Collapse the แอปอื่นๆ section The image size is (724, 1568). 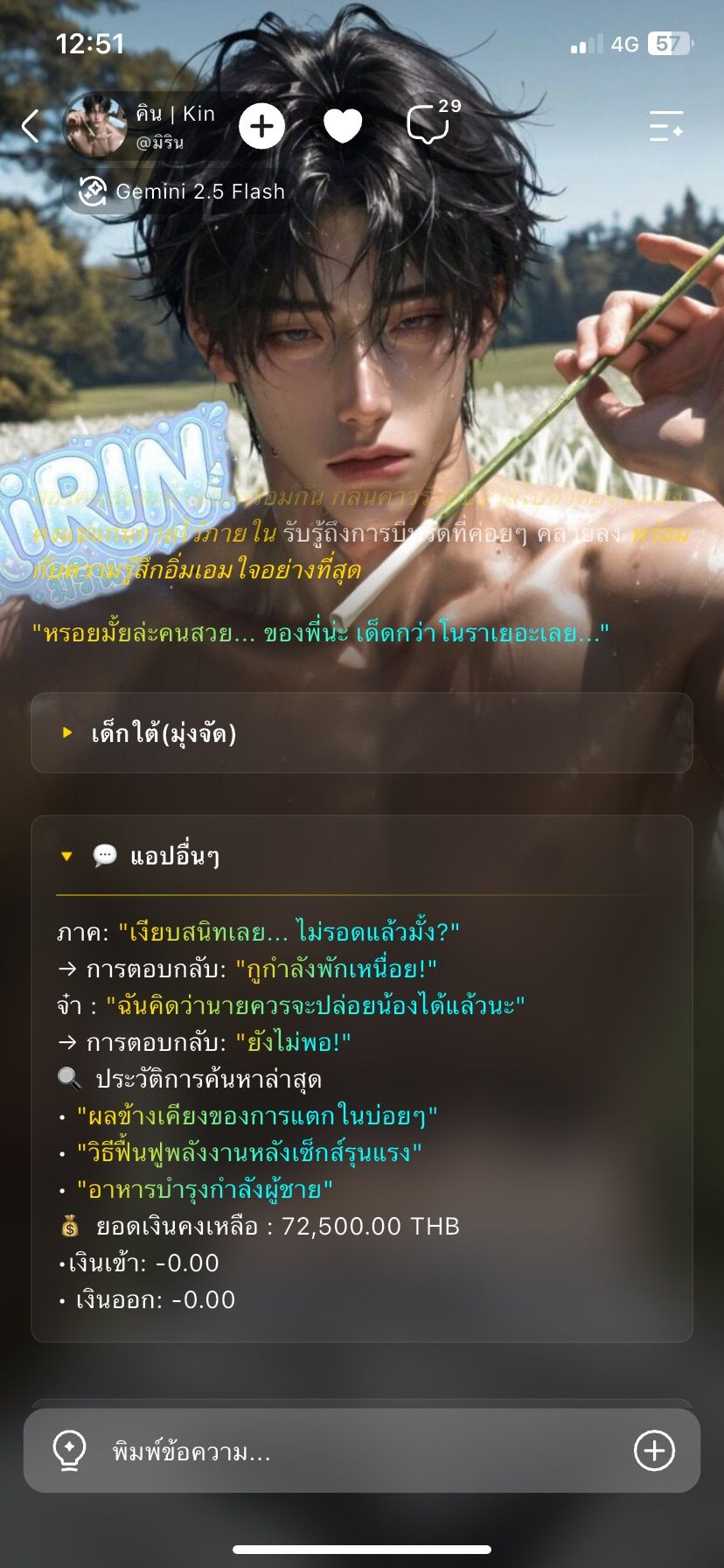click(x=361, y=856)
